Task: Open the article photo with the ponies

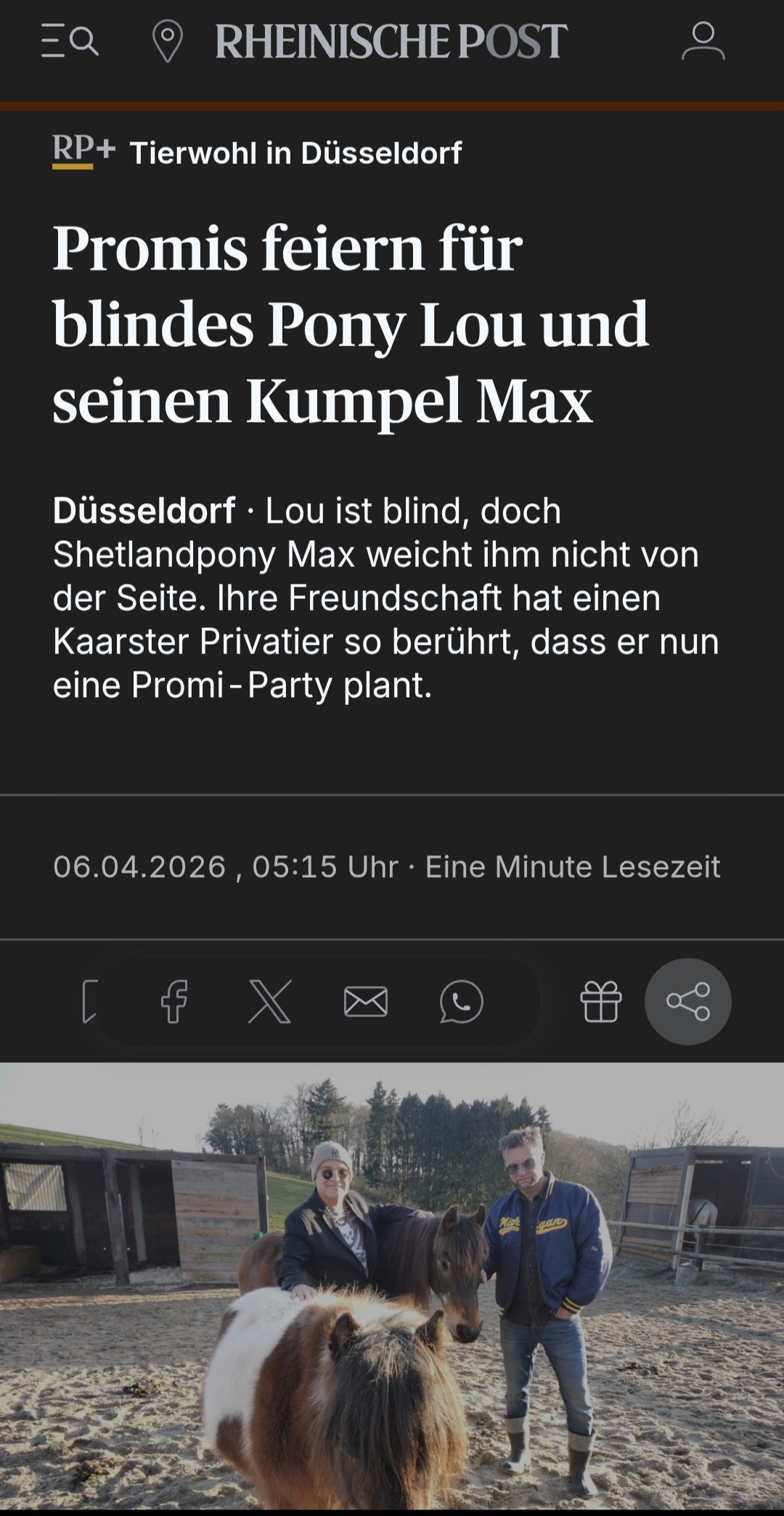Action: pos(392,1285)
